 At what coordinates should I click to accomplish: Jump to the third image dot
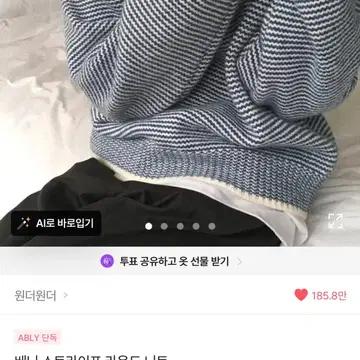[180, 226]
